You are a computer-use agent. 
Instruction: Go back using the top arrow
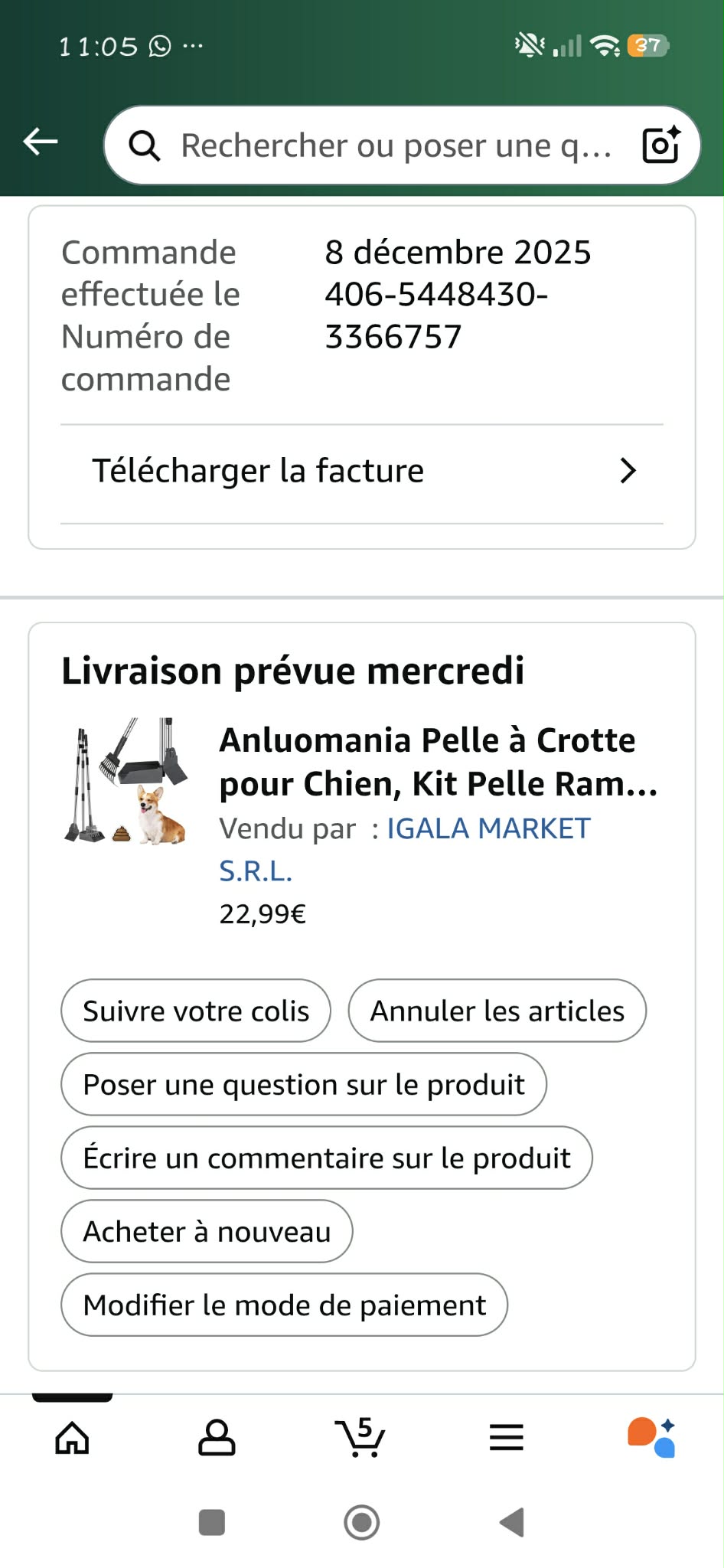tap(41, 142)
